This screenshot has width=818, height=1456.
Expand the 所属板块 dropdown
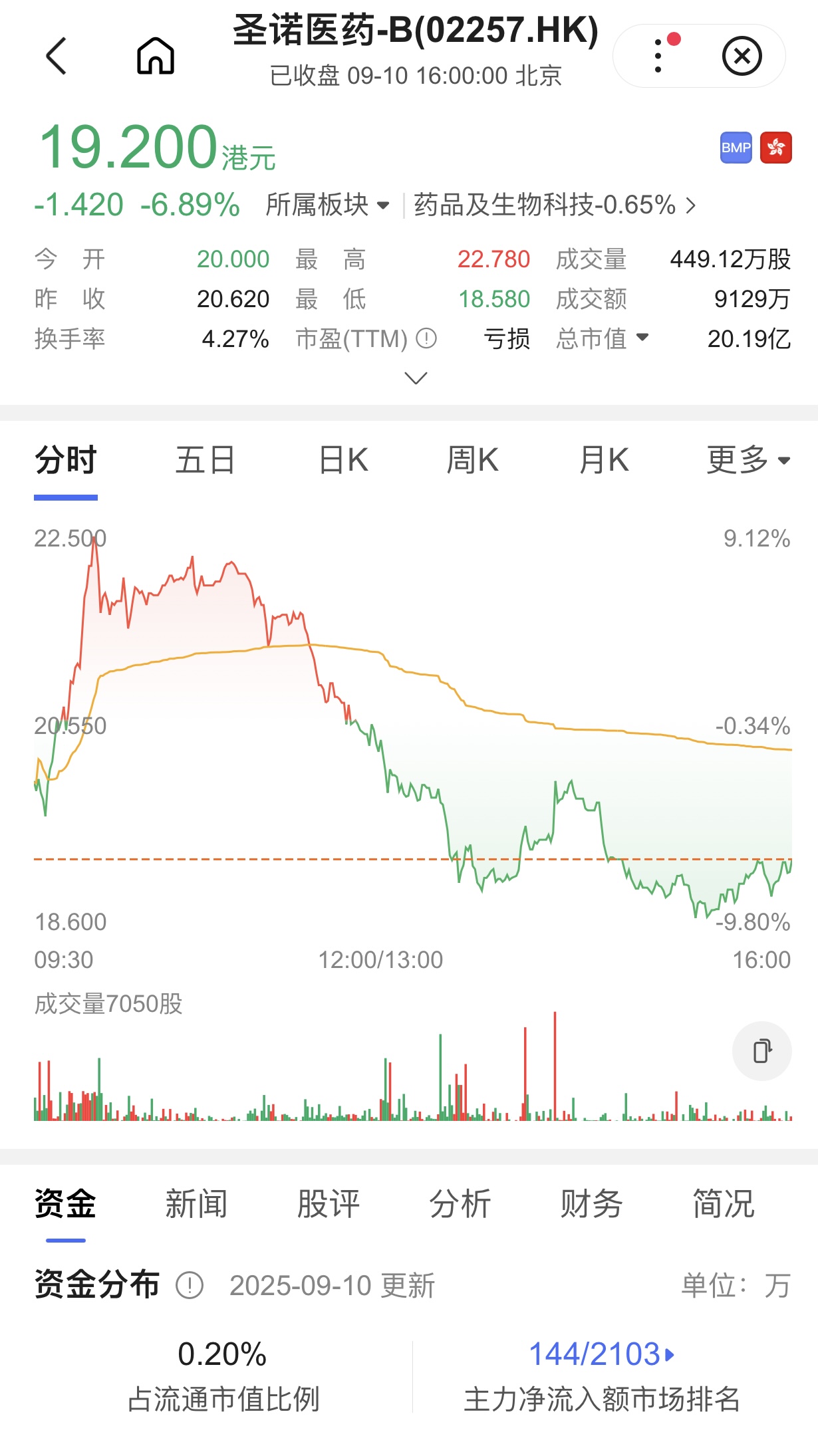click(x=327, y=205)
